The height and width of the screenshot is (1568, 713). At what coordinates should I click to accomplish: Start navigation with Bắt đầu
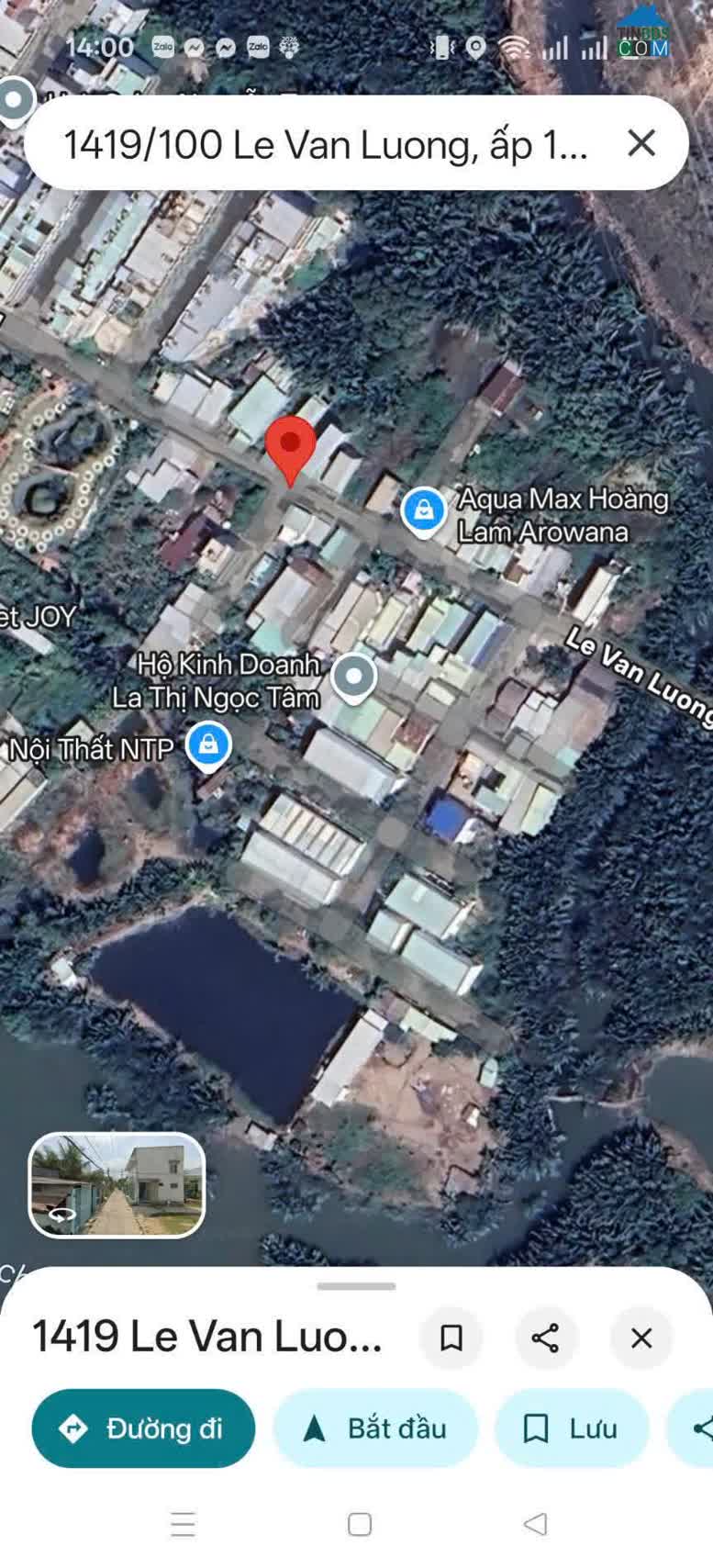[375, 1428]
